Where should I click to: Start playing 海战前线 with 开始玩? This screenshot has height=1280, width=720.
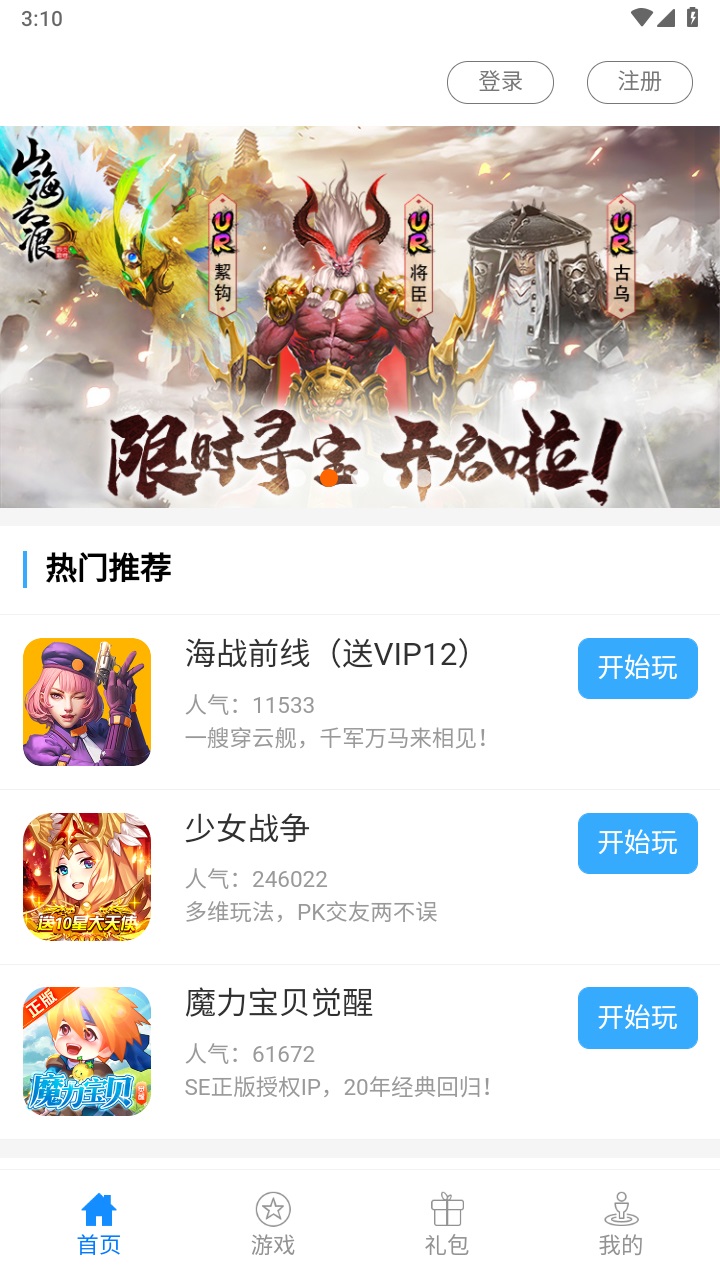[637, 668]
